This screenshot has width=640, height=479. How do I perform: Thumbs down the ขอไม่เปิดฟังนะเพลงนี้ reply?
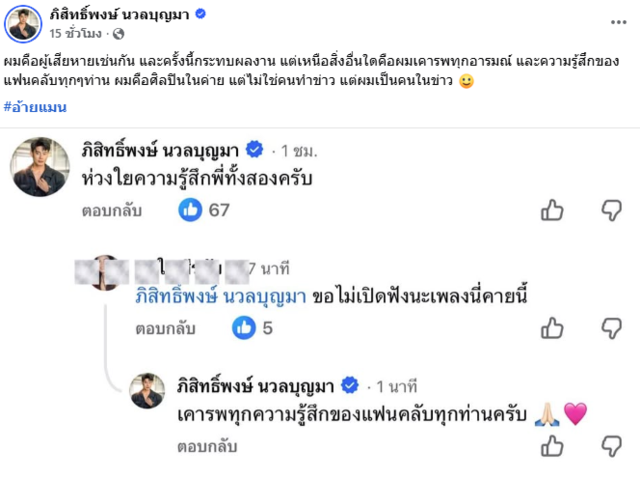pos(611,327)
